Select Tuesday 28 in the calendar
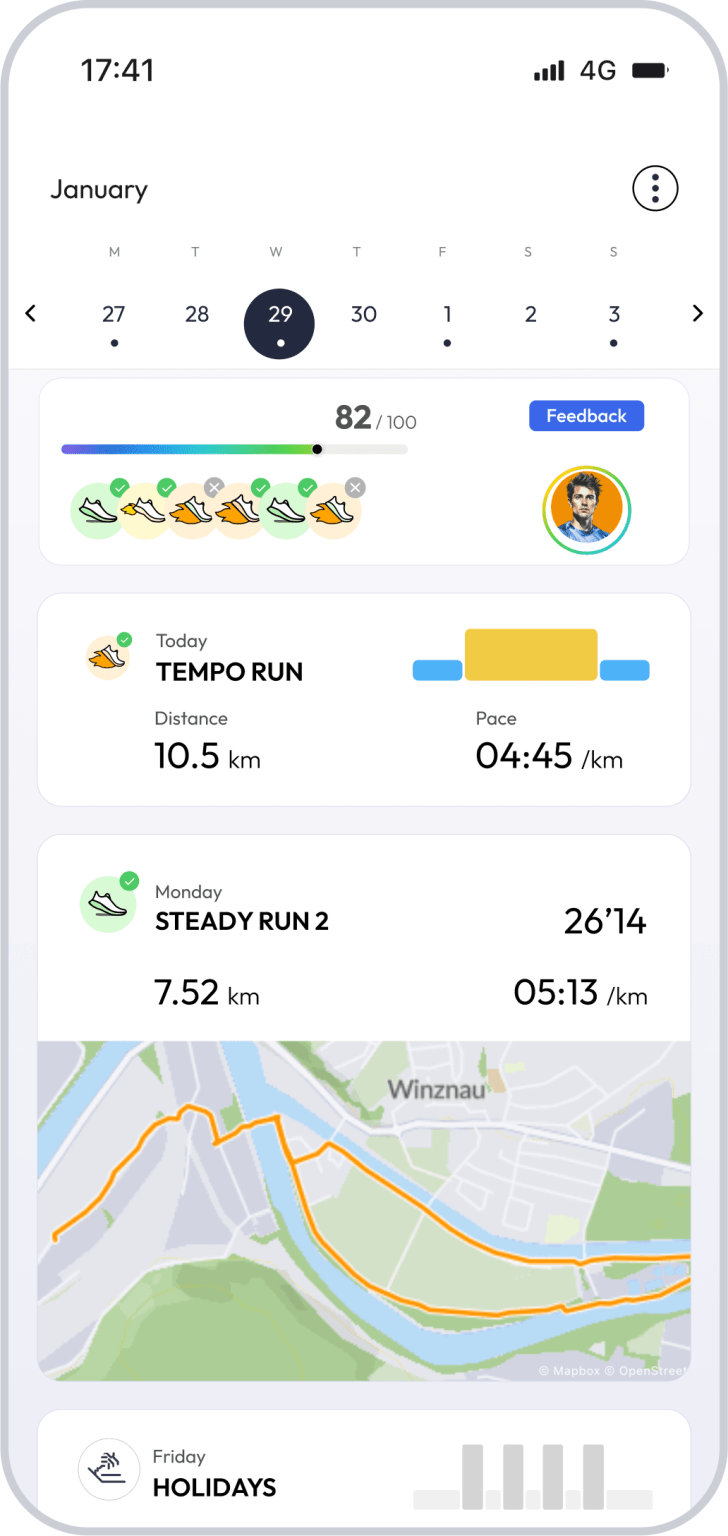 pyautogui.click(x=197, y=315)
